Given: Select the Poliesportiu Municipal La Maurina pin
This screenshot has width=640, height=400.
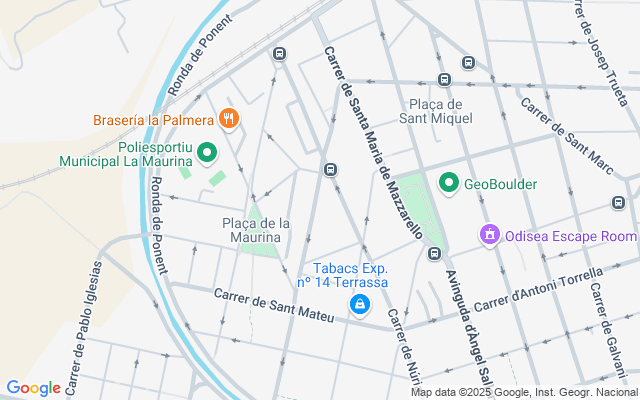Looking at the screenshot, I should [x=207, y=153].
